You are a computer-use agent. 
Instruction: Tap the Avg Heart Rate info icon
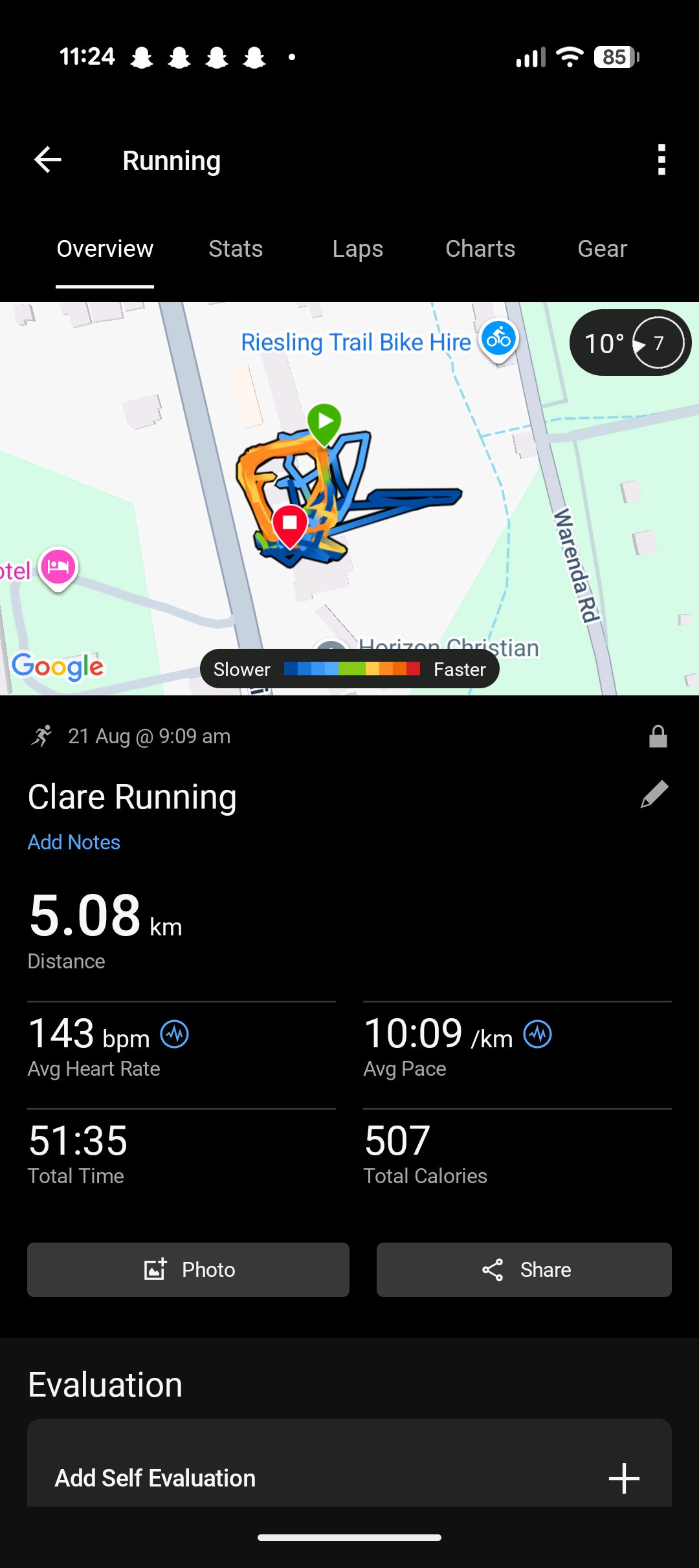pyautogui.click(x=175, y=1034)
